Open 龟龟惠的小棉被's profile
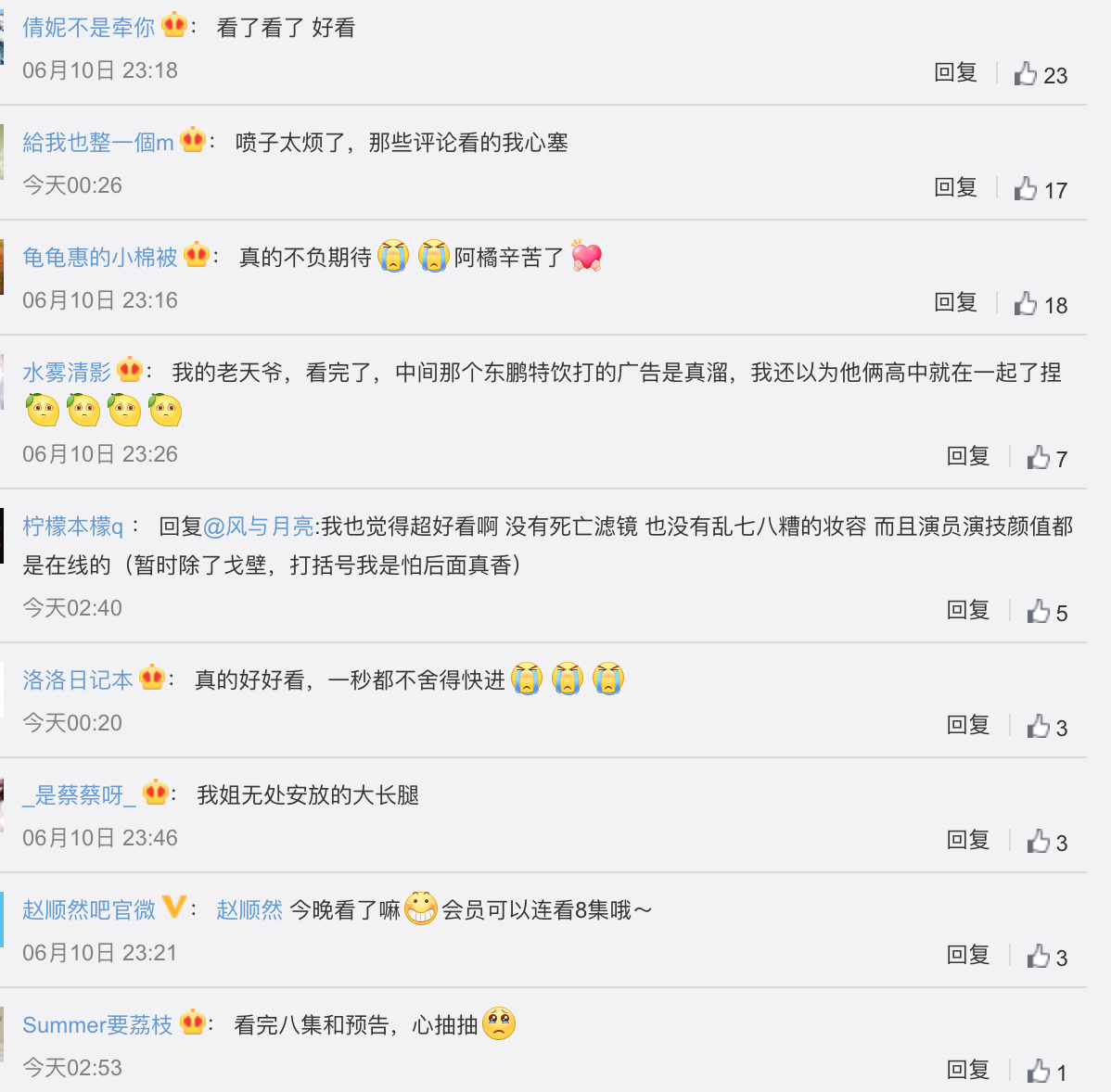The image size is (1111, 1092). click(99, 258)
